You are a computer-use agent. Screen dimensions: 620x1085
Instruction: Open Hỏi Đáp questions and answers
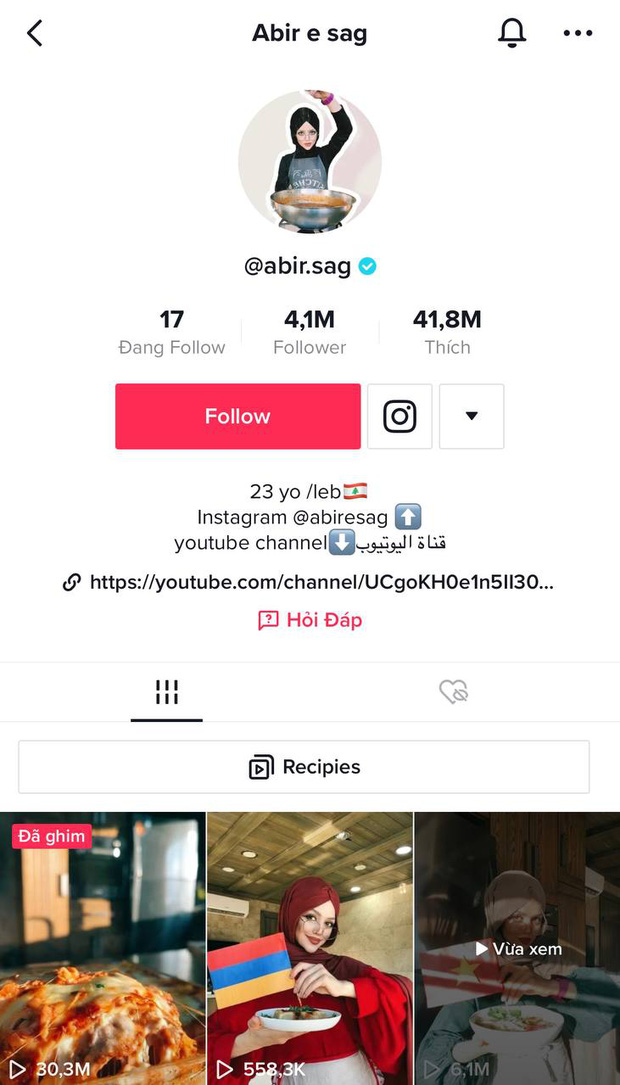click(310, 620)
